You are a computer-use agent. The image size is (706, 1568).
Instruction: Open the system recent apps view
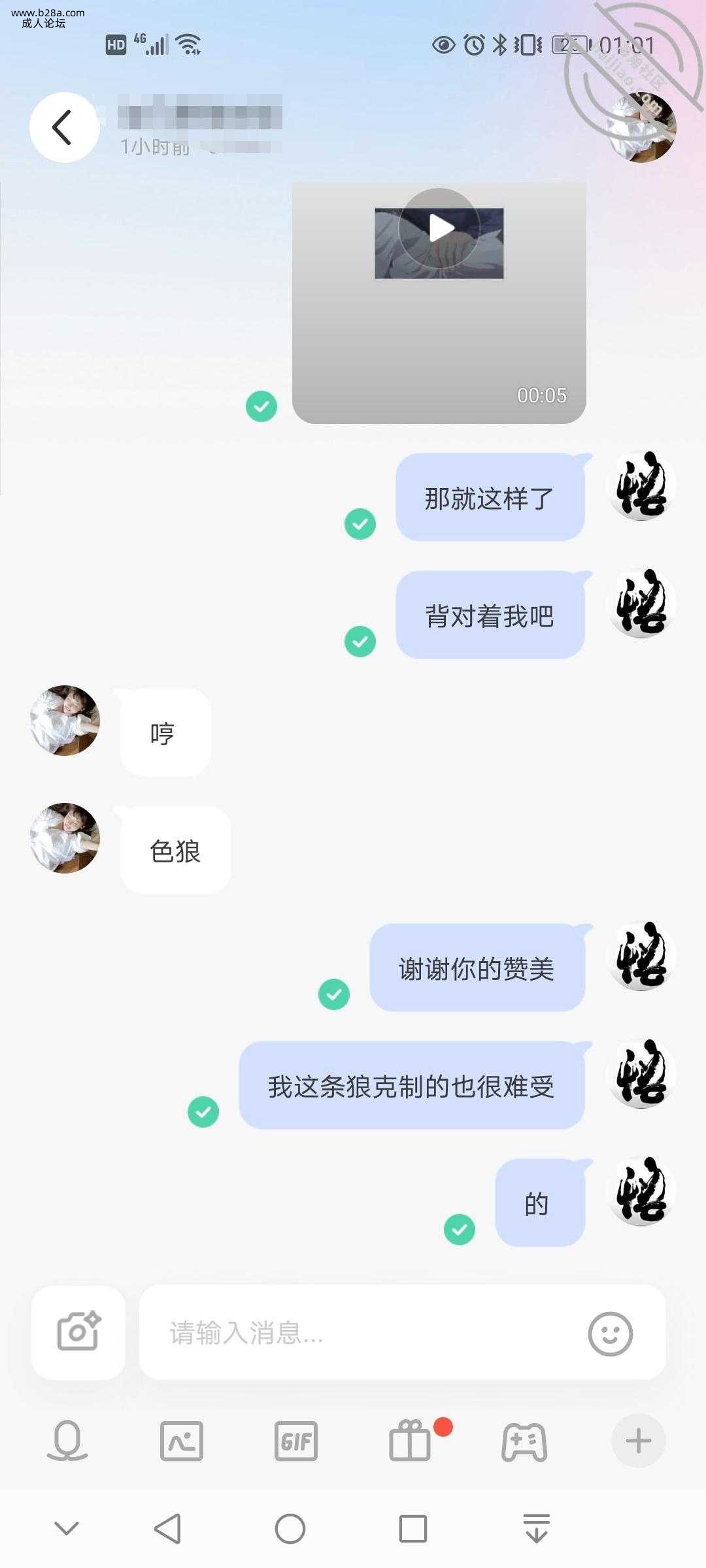click(412, 1529)
